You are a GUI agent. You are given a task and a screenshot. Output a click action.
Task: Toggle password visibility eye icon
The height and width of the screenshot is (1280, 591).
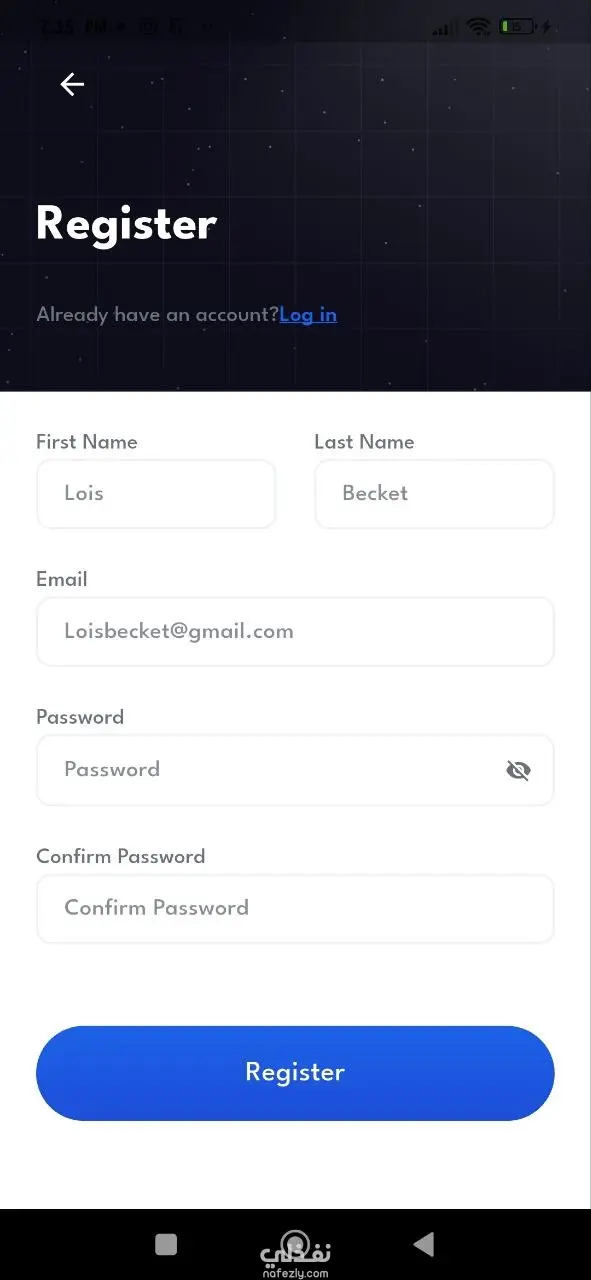pyautogui.click(x=518, y=770)
